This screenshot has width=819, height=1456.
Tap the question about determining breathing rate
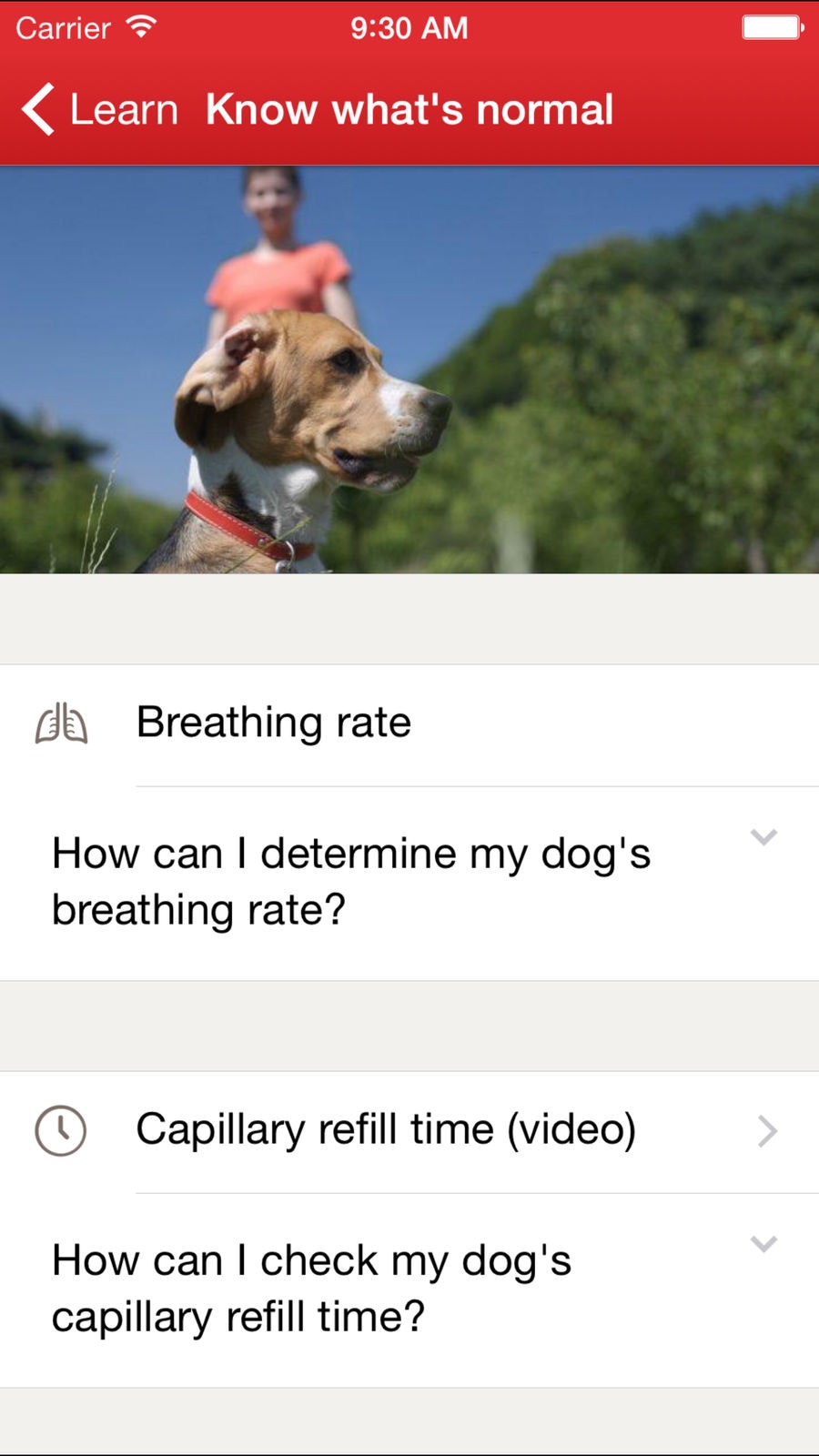point(352,880)
